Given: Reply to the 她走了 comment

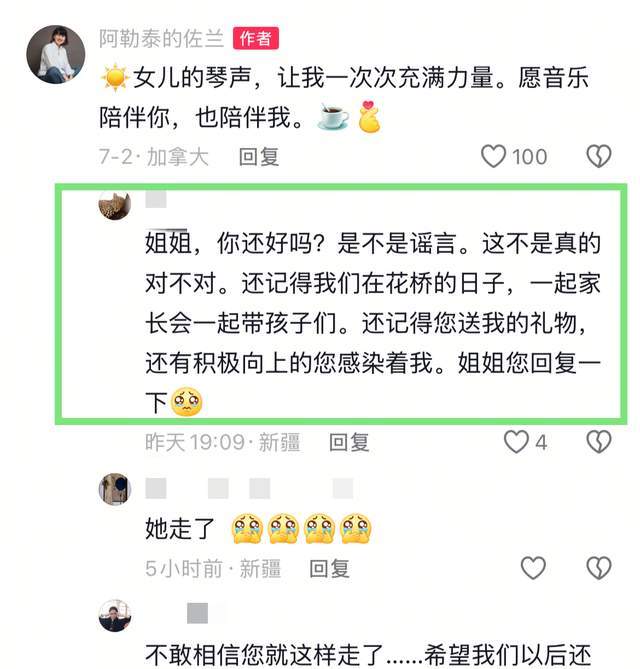Looking at the screenshot, I should click(x=329, y=568).
